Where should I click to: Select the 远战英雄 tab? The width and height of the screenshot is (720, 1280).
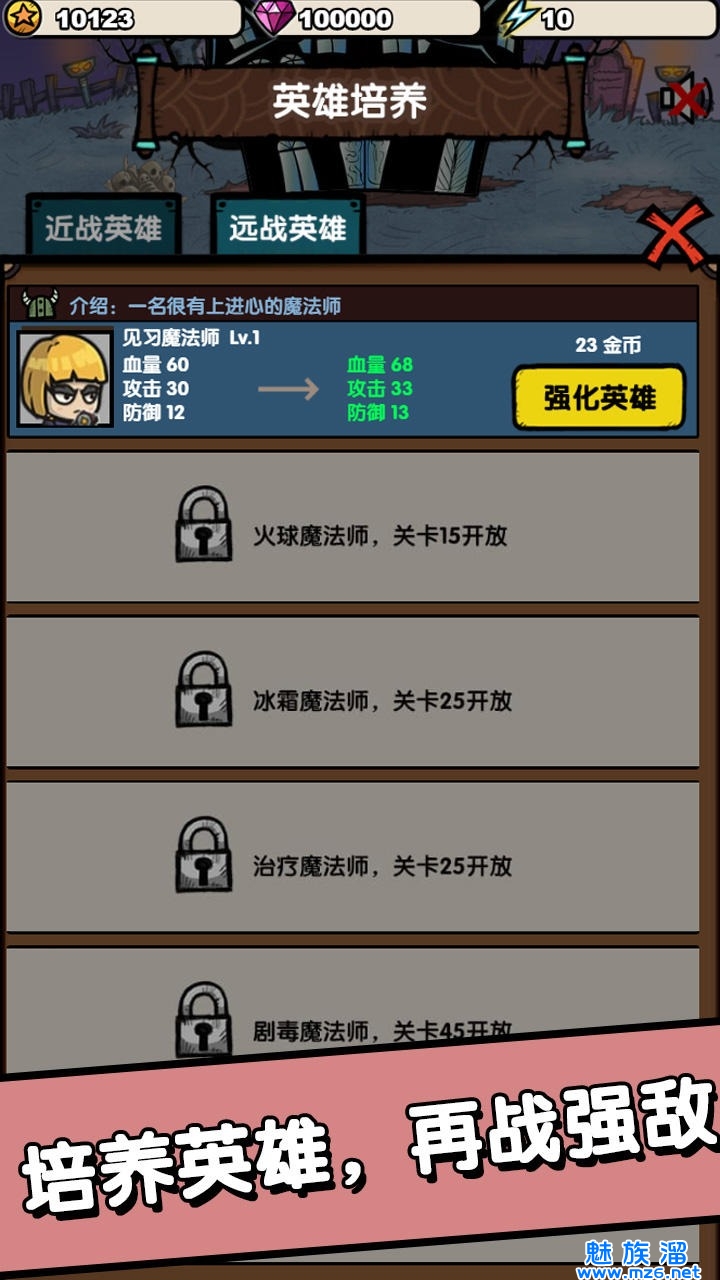pos(287,227)
